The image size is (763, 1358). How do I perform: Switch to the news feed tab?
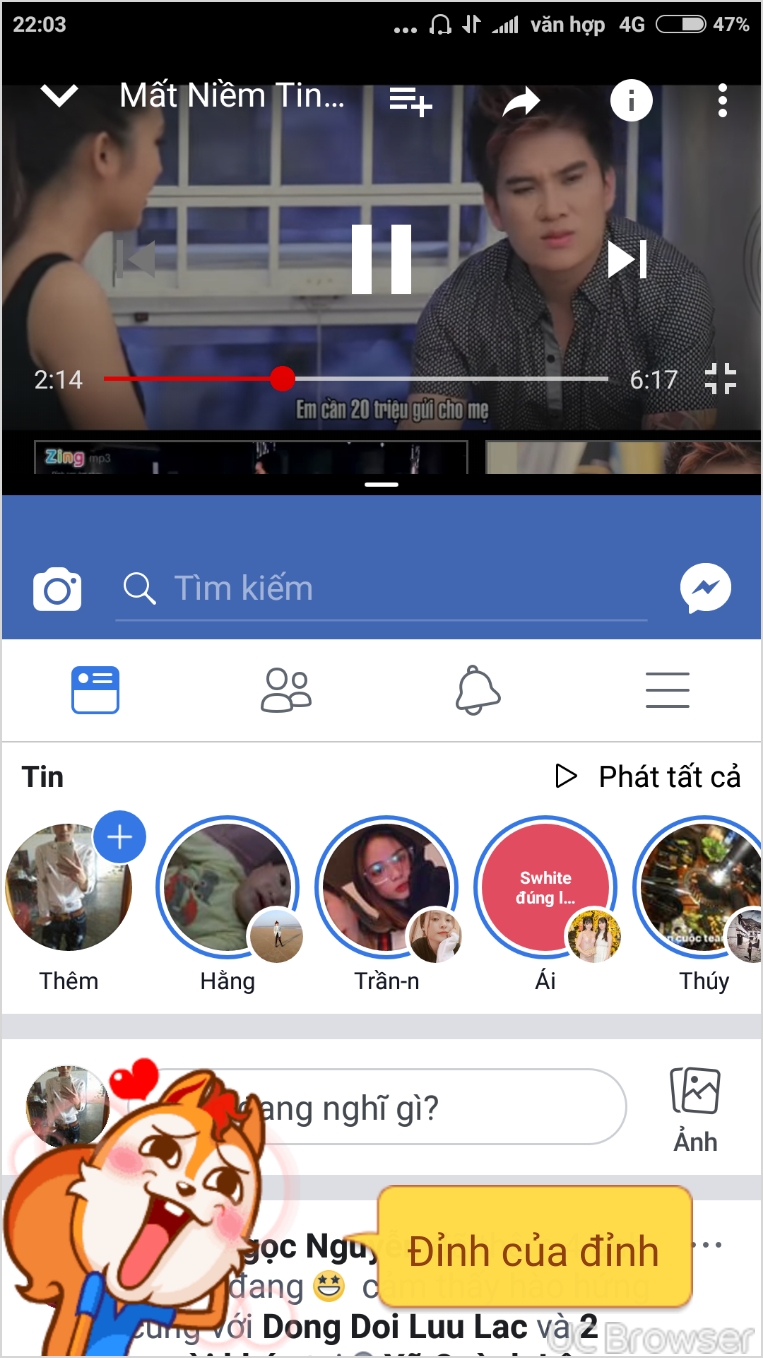95,690
